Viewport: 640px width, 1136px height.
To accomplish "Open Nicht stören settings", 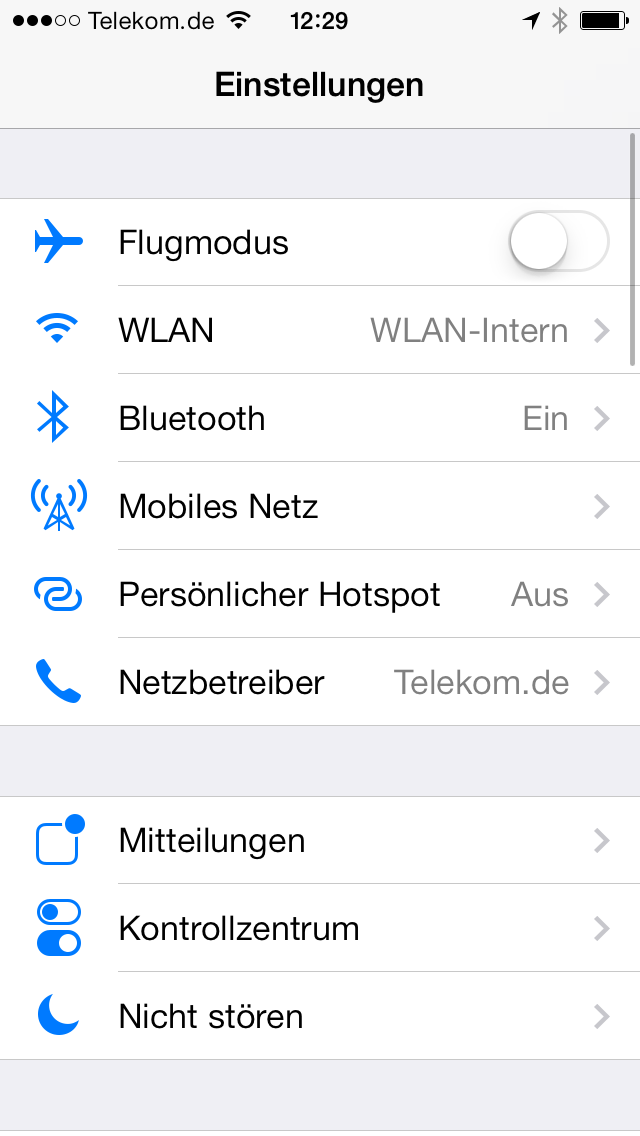I will [x=320, y=1016].
